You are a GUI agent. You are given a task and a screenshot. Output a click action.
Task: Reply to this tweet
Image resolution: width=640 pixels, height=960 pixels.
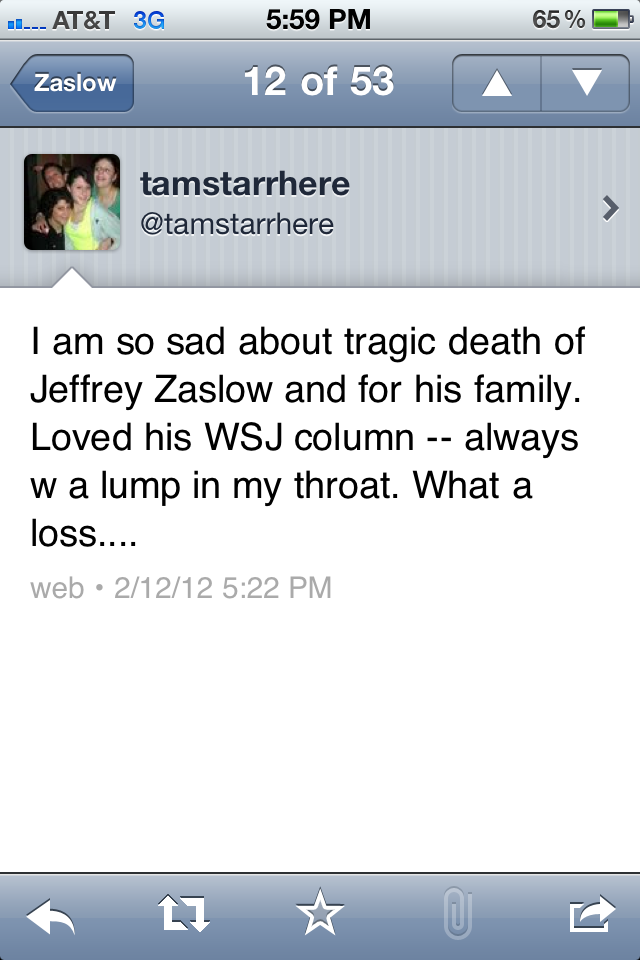tap(51, 914)
